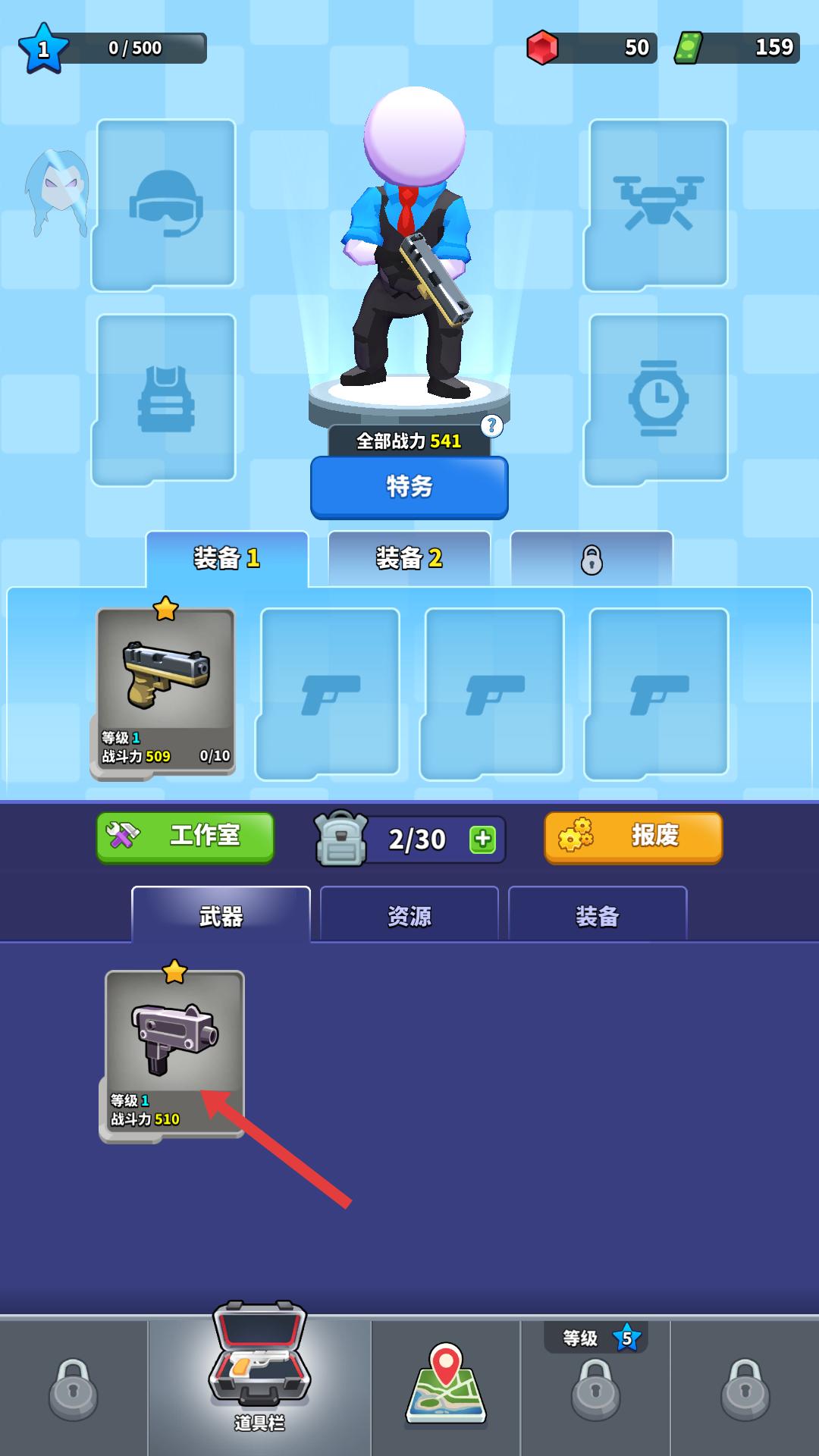
Task: Open the 工作室 workshop button
Action: click(185, 836)
